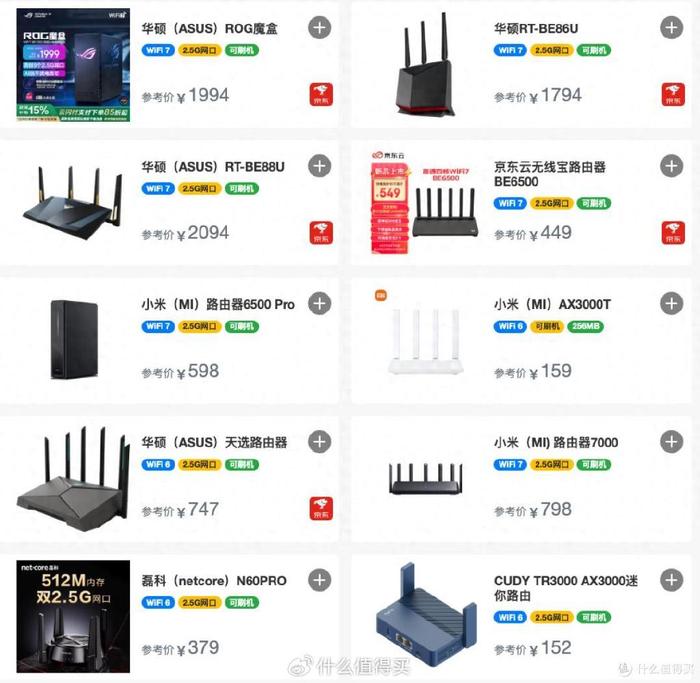700x683 pixels.
Task: Open JD link for 华硕RT-BE86U
Action: coord(673,95)
